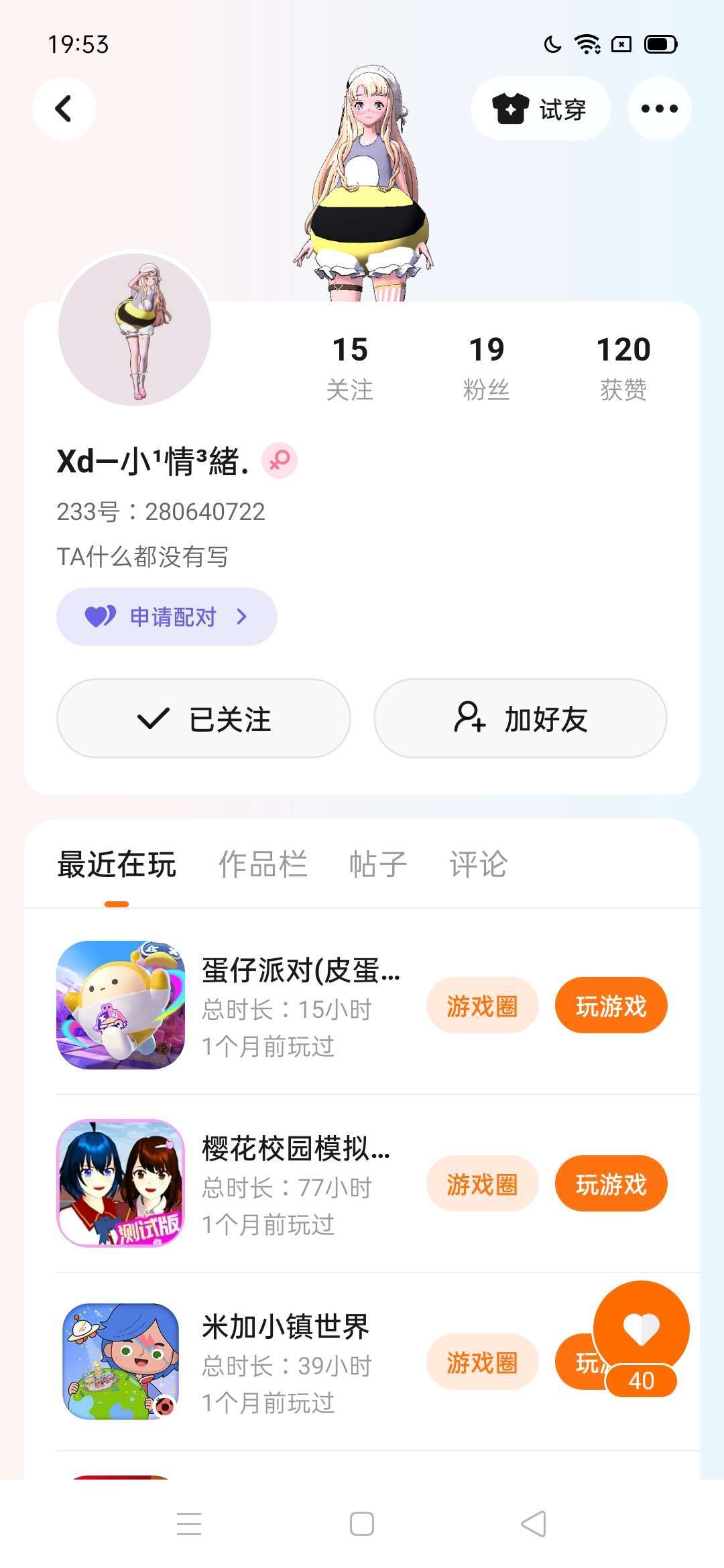This screenshot has height=1568, width=724.
Task: View the 19 粉丝 followers list
Action: 487,367
